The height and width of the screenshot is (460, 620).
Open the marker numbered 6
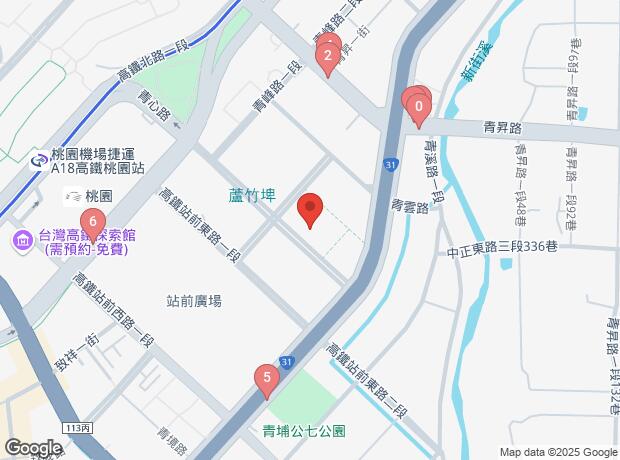(93, 222)
